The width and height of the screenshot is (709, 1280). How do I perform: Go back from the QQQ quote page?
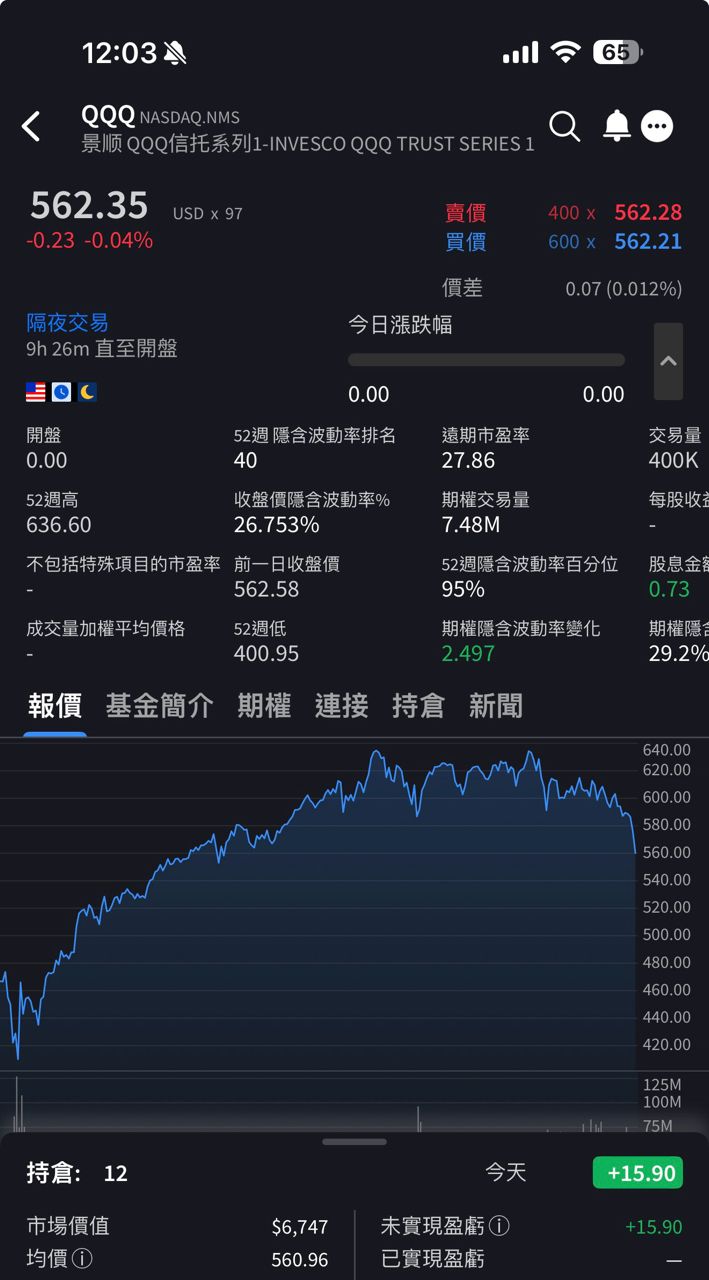[x=32, y=127]
